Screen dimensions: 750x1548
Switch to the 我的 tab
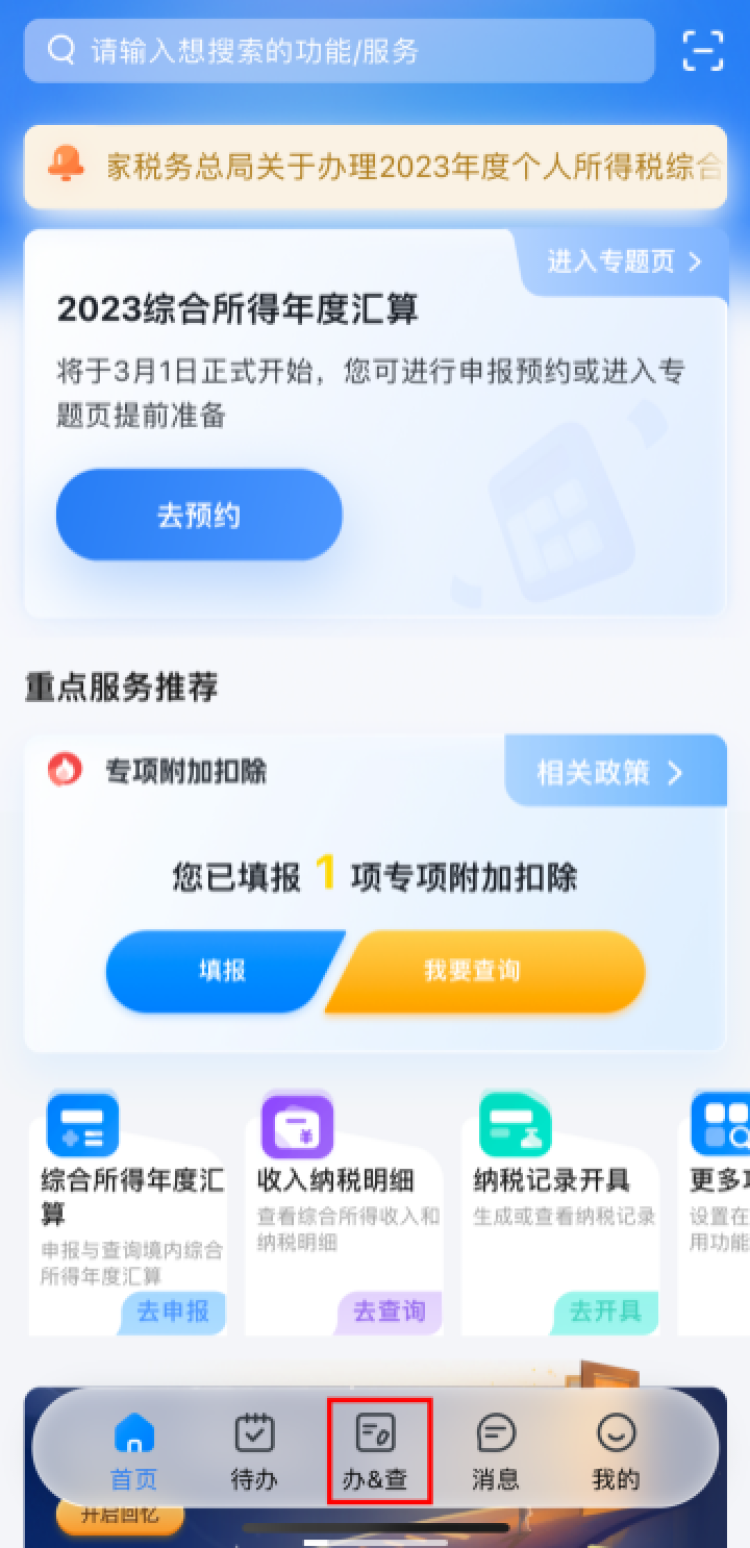616,1452
